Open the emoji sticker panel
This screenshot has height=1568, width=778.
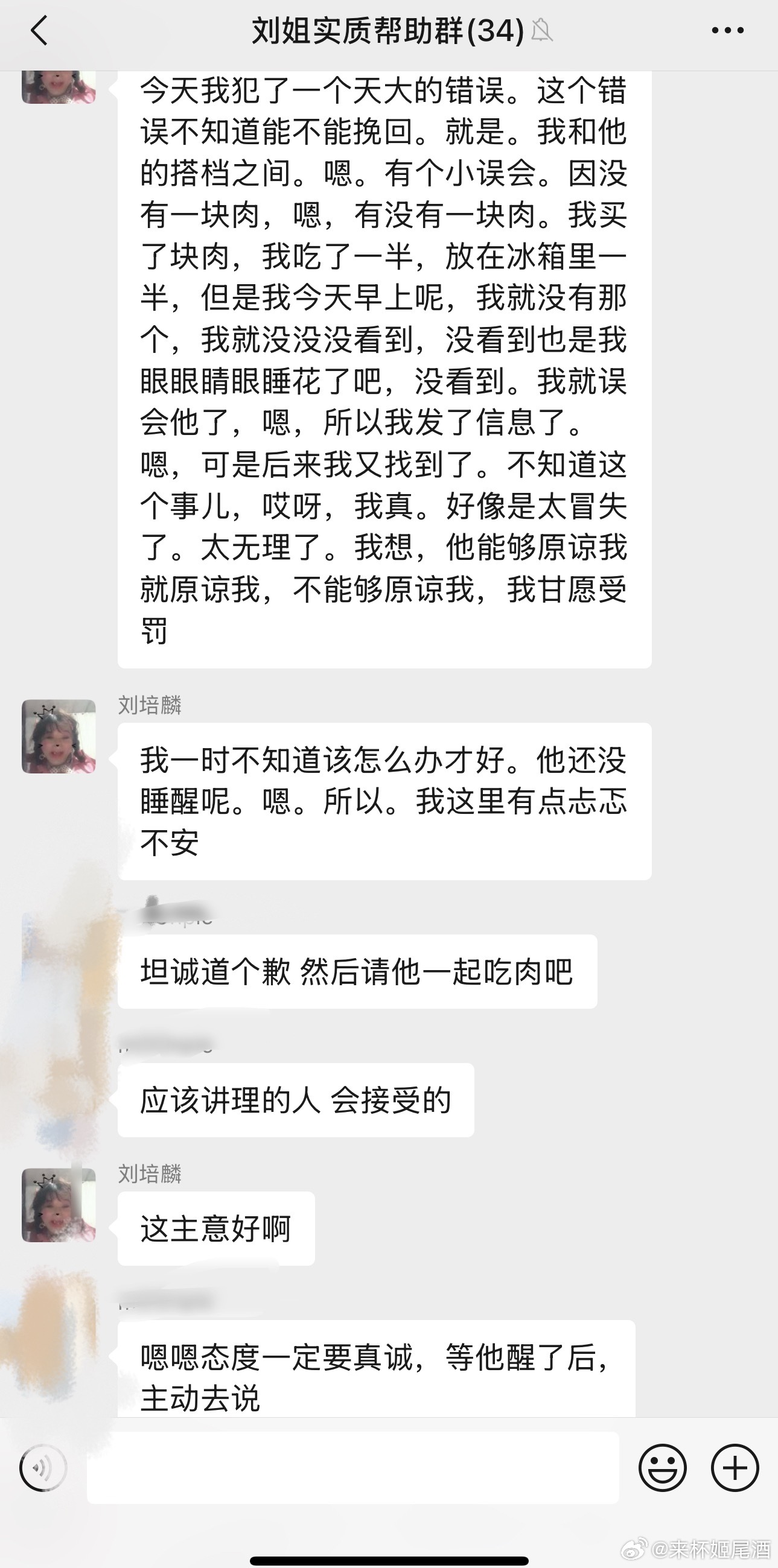pyautogui.click(x=662, y=1468)
